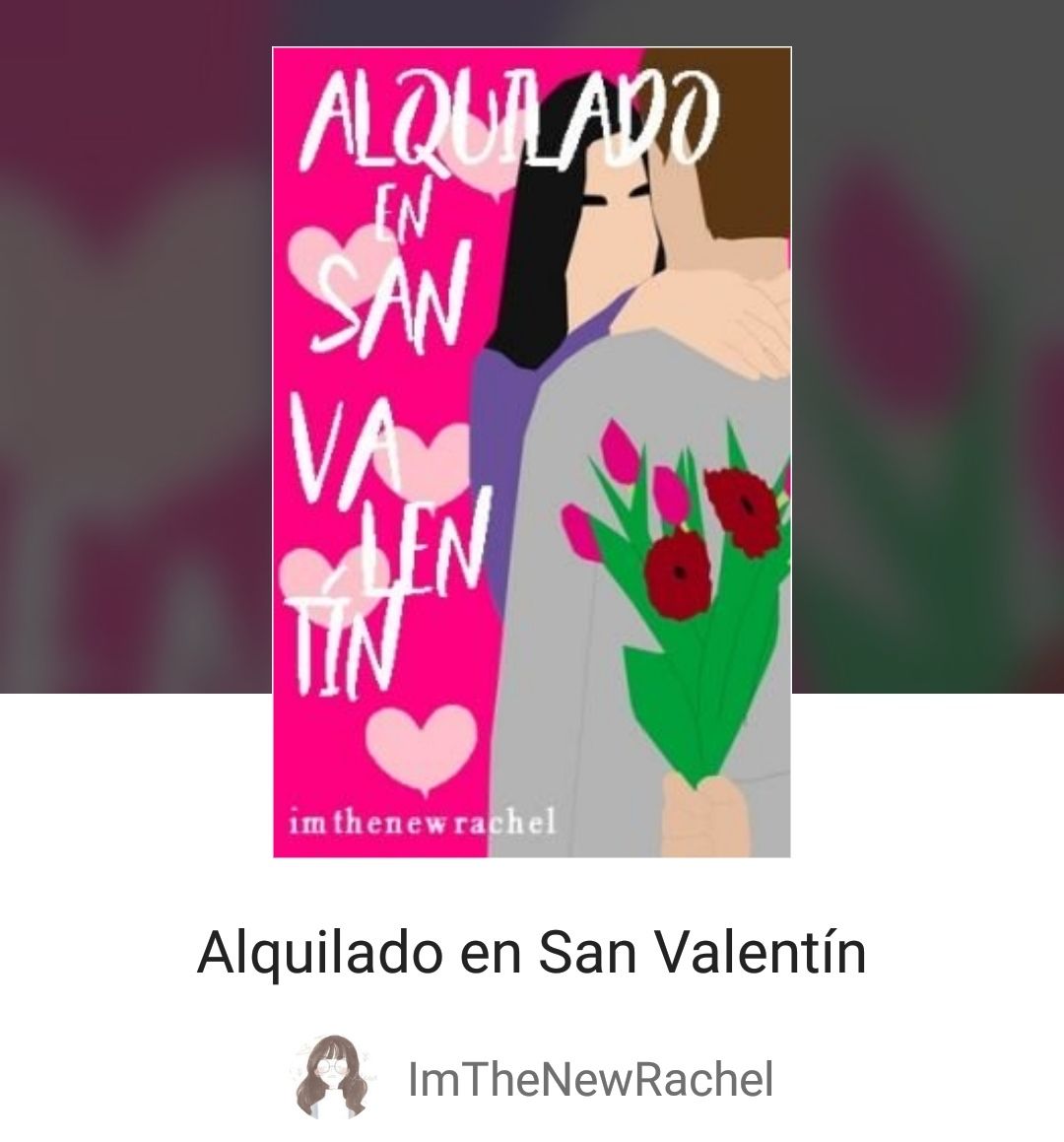Open ImTheNewRachel's author profile
The height and width of the screenshot is (1142, 1064).
[x=589, y=1080]
